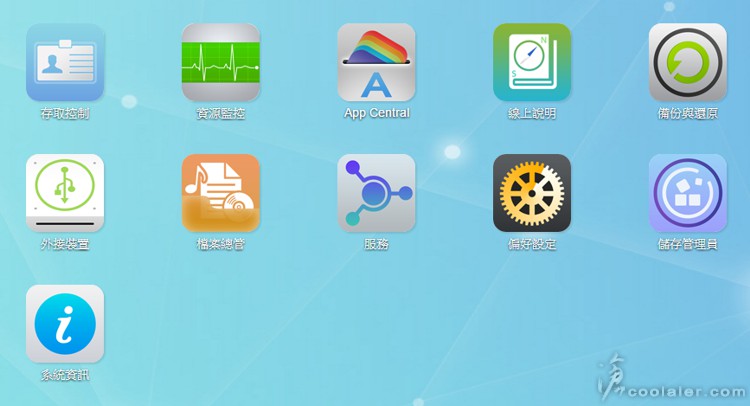Launch 儲存管理員 storage manager
Viewport: 750px width, 406px height.
[687, 193]
